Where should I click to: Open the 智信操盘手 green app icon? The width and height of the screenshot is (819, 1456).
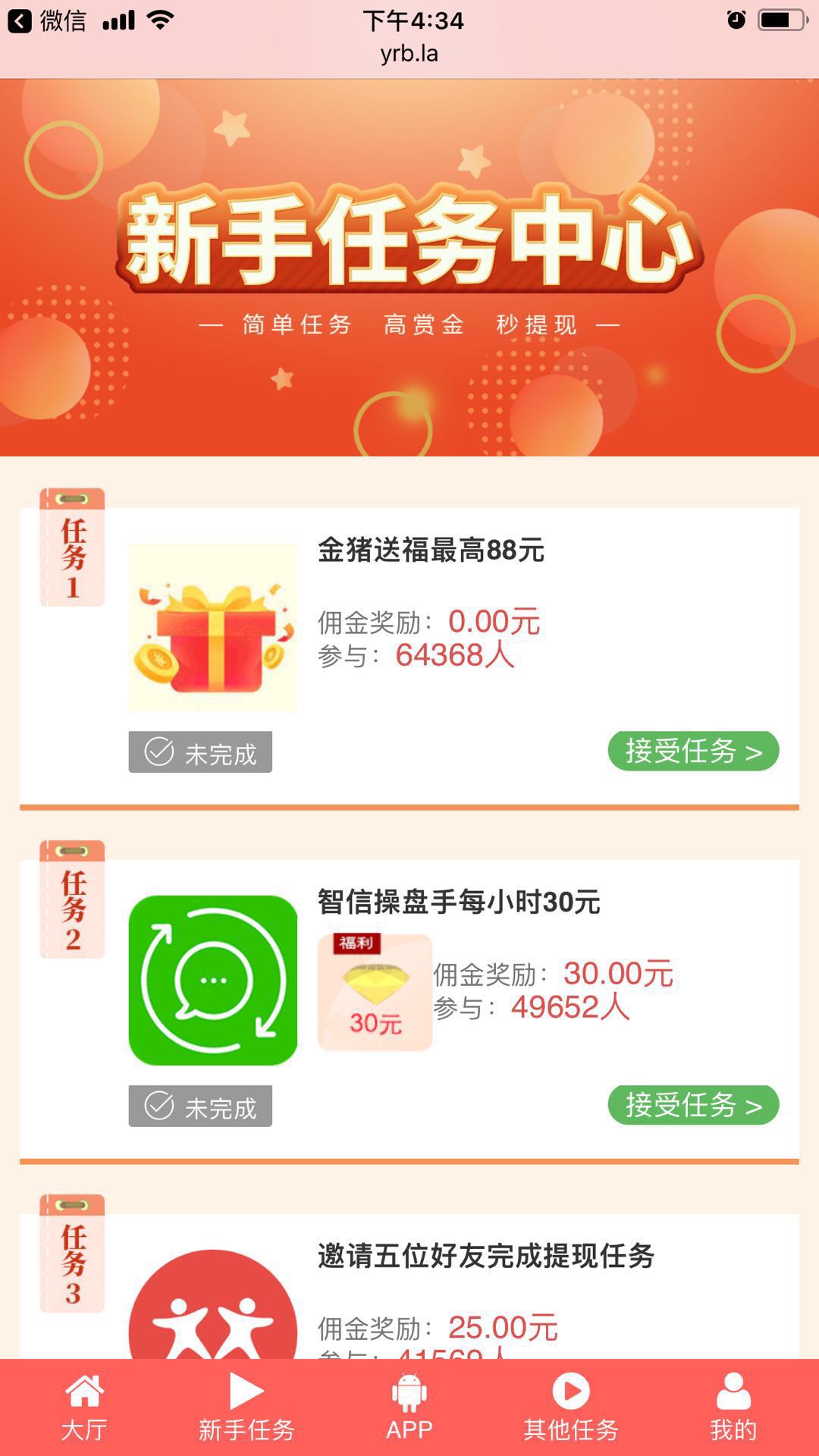click(x=212, y=980)
